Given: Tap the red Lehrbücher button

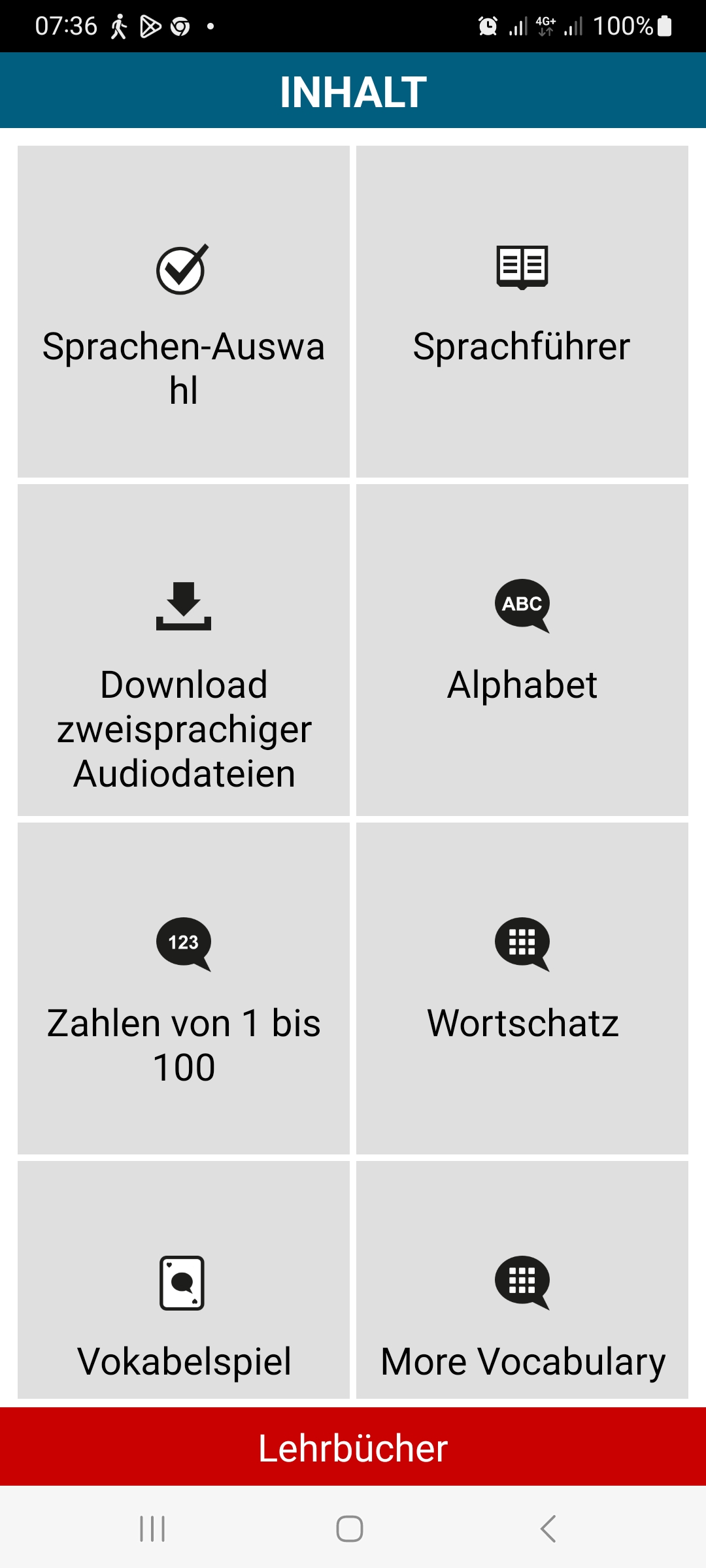Looking at the screenshot, I should [x=353, y=1446].
